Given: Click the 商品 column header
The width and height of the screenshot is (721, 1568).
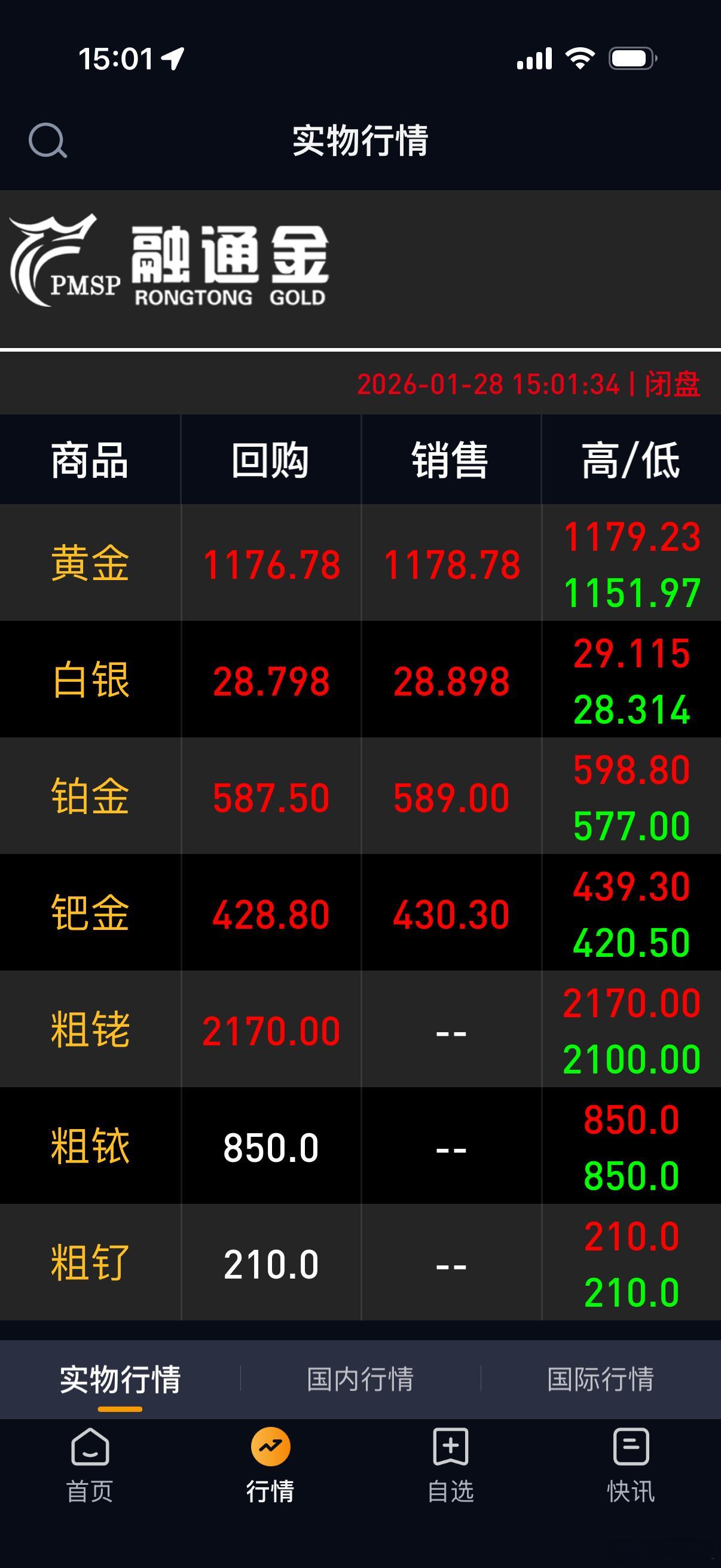Looking at the screenshot, I should click(x=90, y=459).
